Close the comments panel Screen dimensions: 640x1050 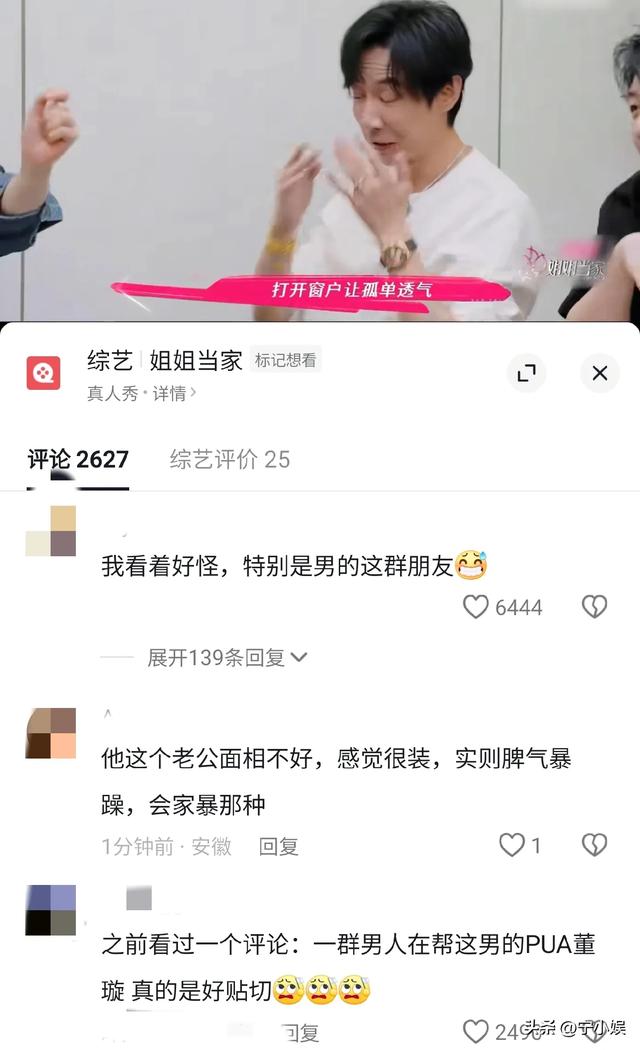(599, 373)
